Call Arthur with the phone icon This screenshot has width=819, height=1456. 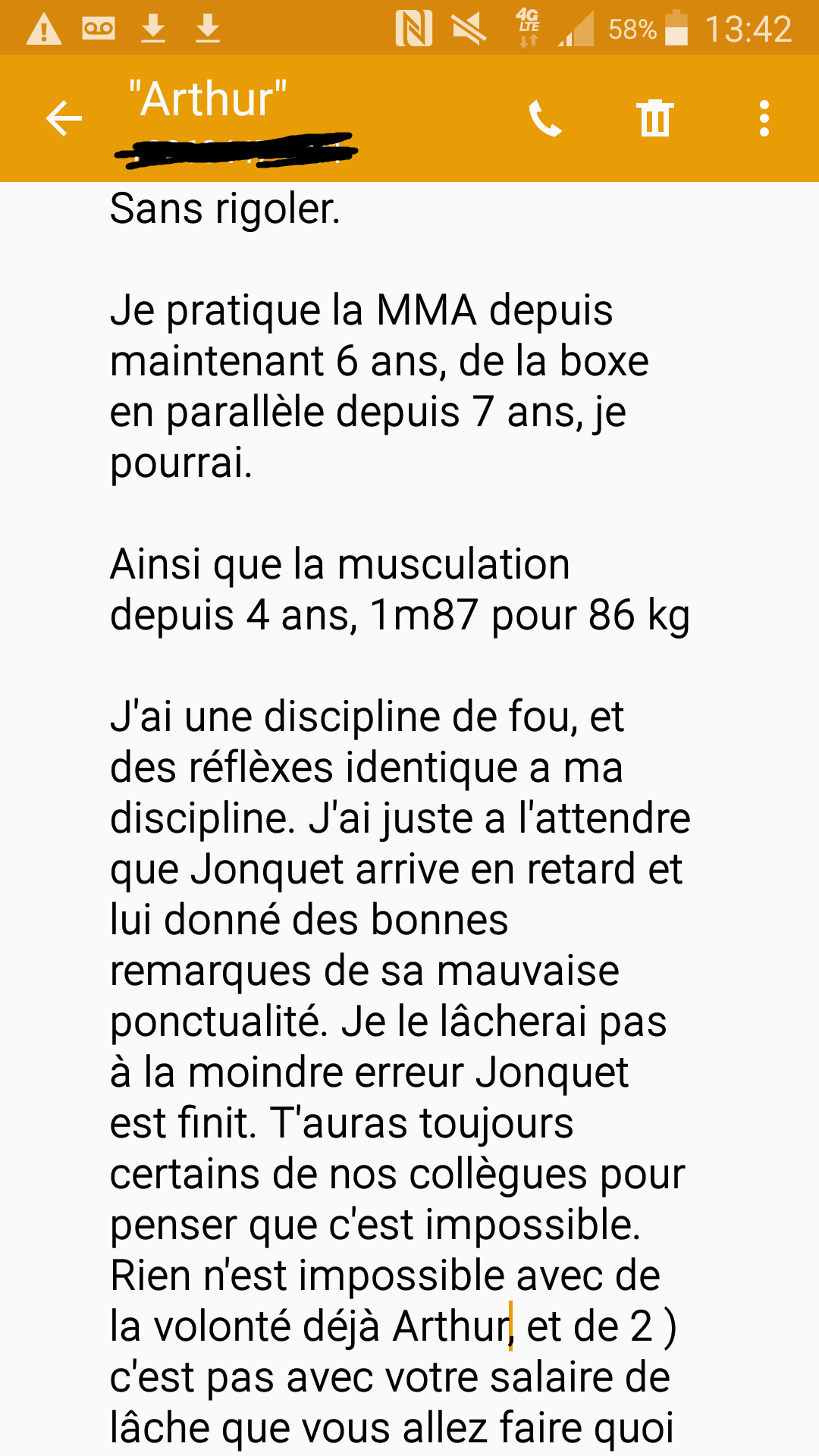[x=544, y=118]
